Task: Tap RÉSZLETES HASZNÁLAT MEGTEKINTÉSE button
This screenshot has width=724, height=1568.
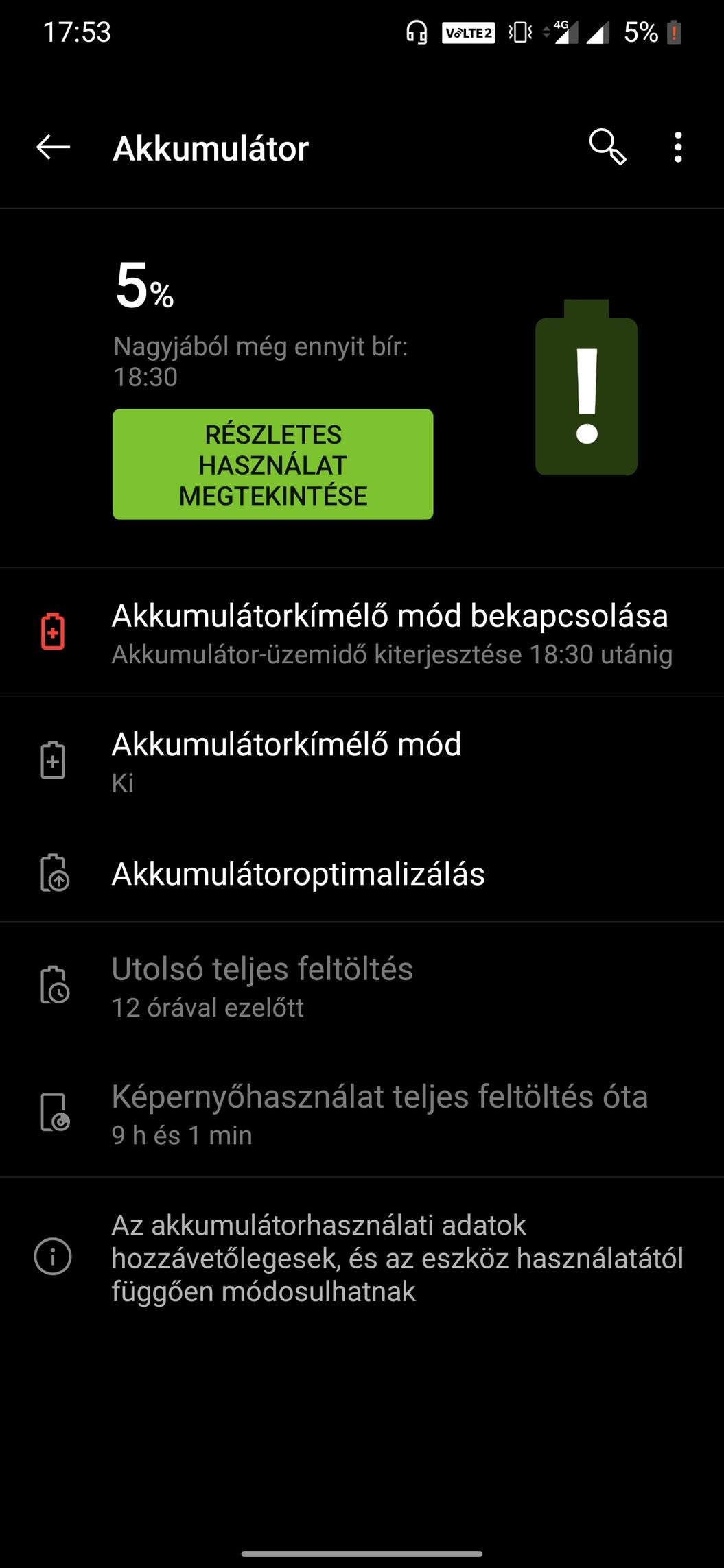Action: point(273,464)
